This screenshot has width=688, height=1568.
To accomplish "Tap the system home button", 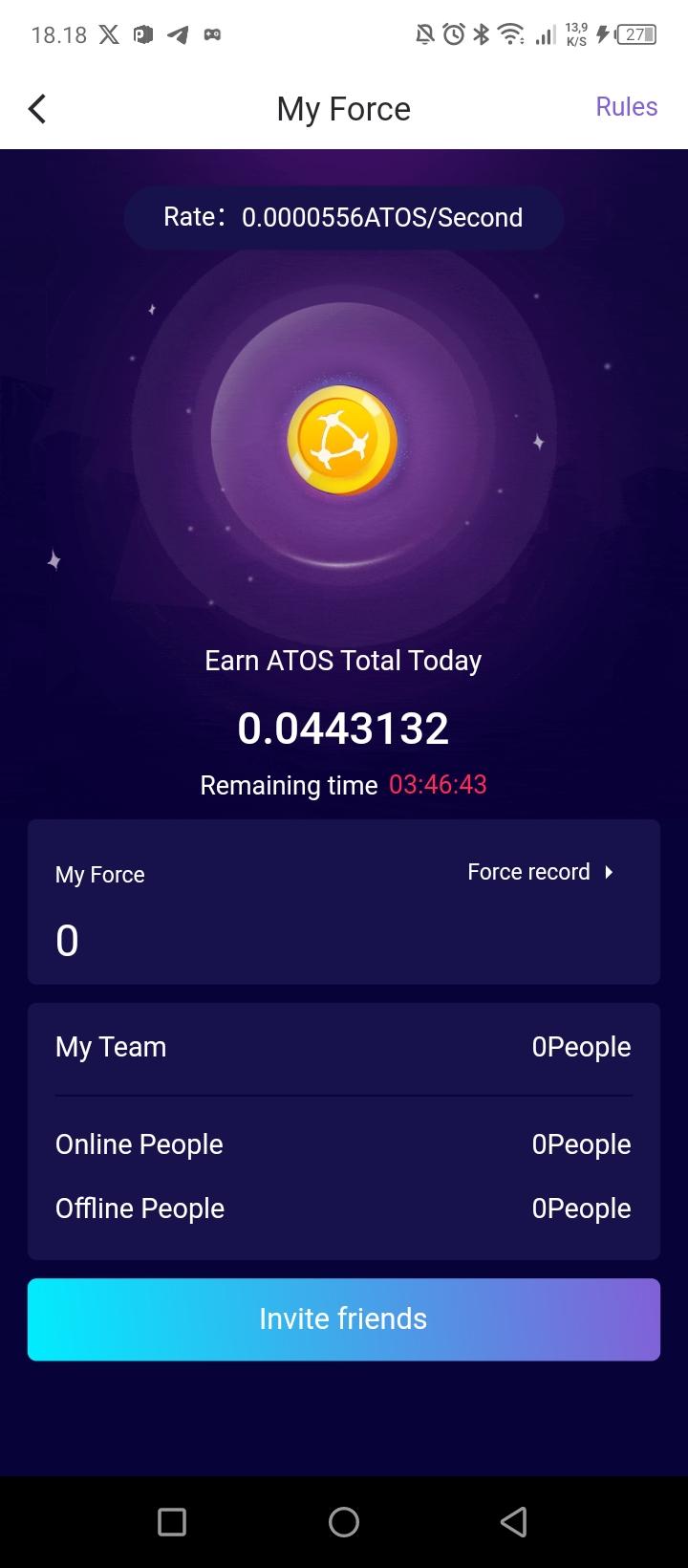I will [x=343, y=1521].
